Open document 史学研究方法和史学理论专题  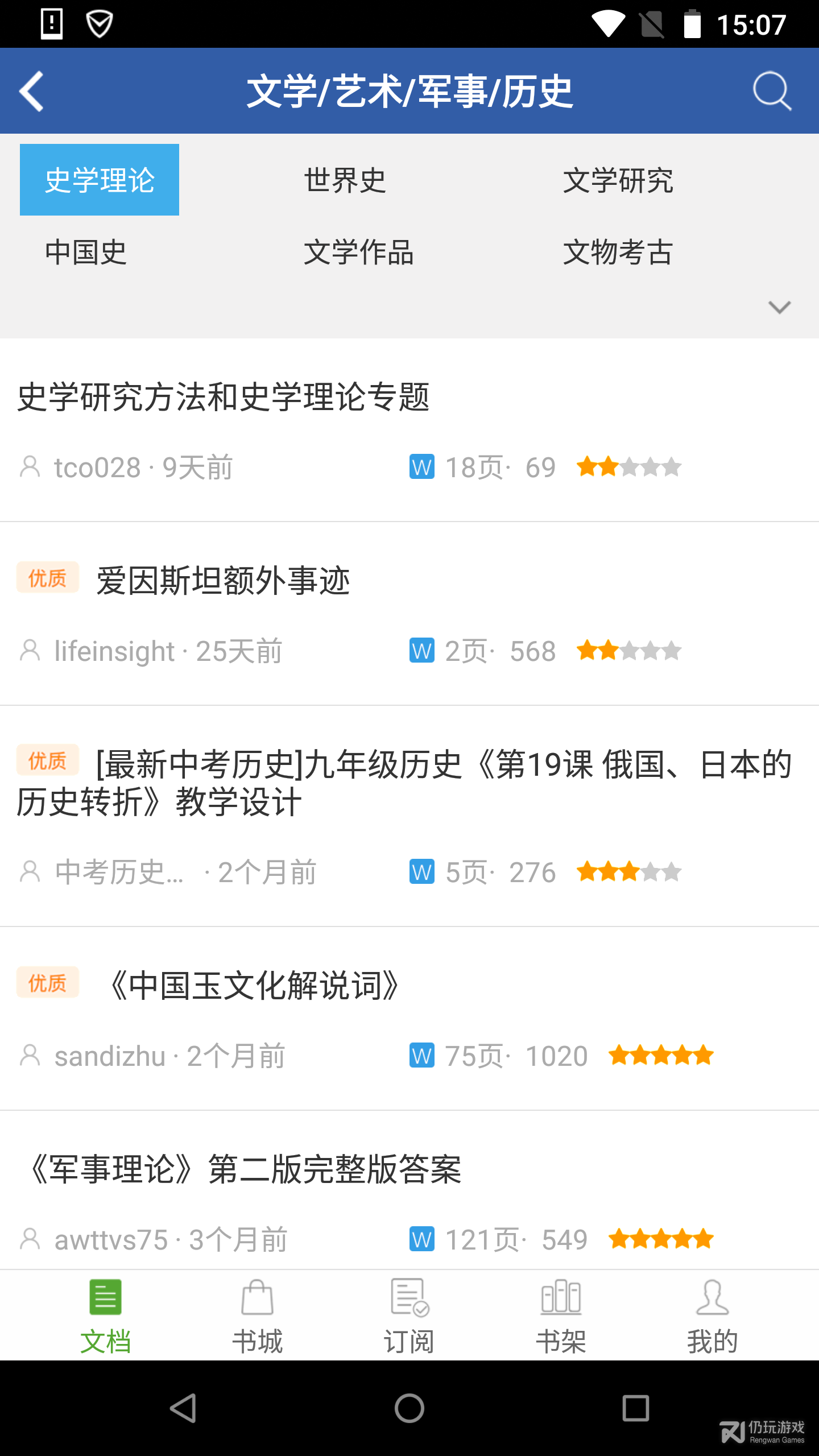point(224,398)
